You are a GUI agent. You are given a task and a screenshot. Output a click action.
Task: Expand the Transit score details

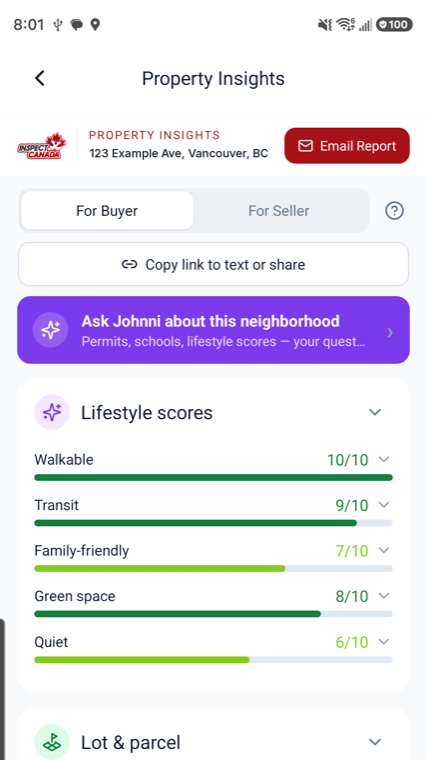click(x=384, y=505)
